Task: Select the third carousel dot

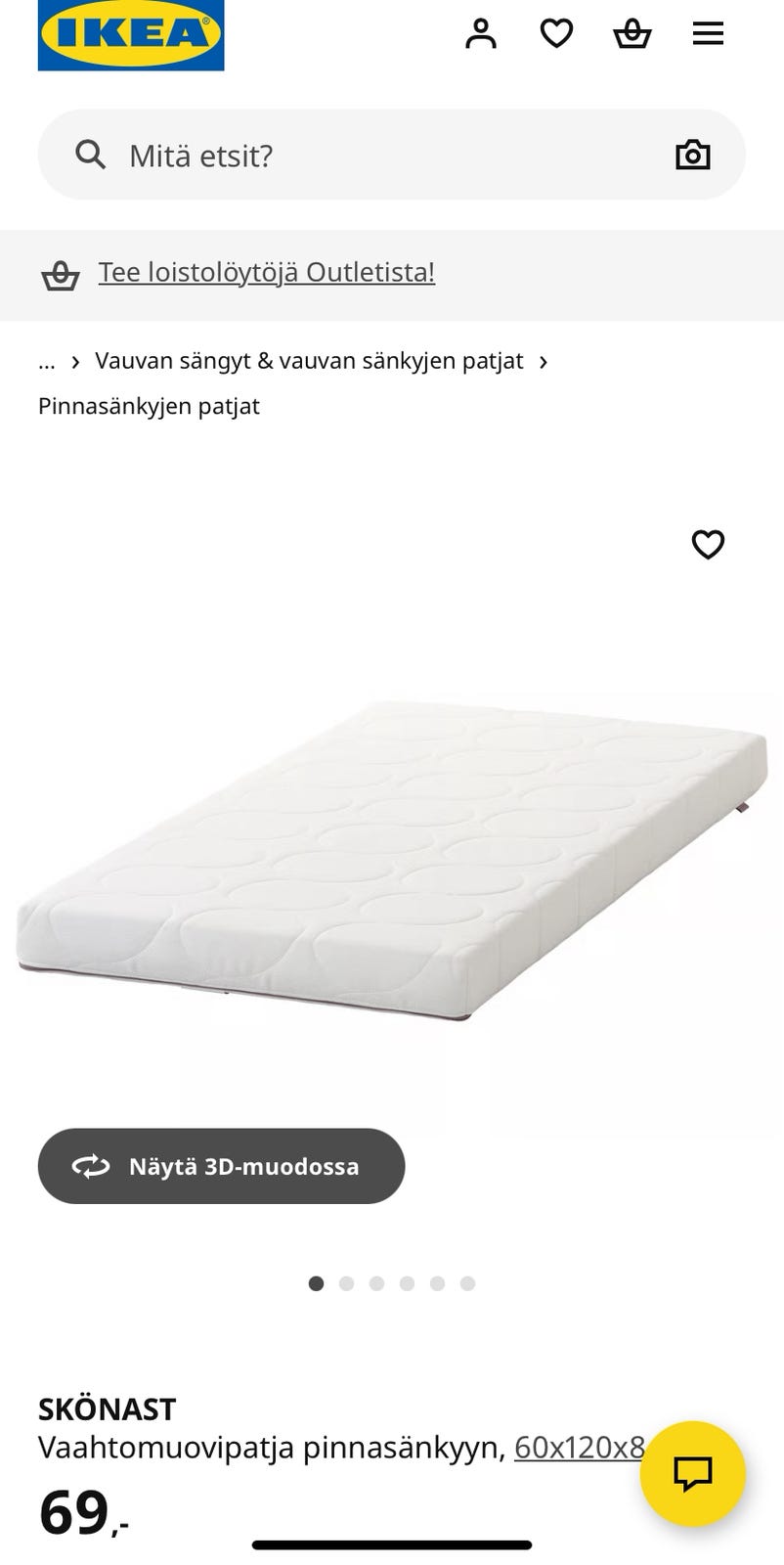Action: (x=376, y=1283)
